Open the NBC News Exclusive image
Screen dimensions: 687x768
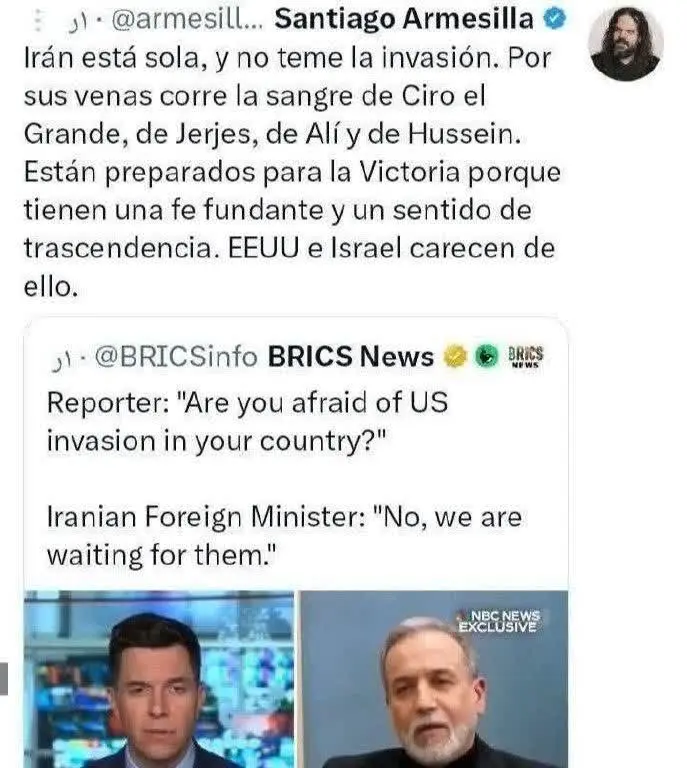click(x=434, y=680)
